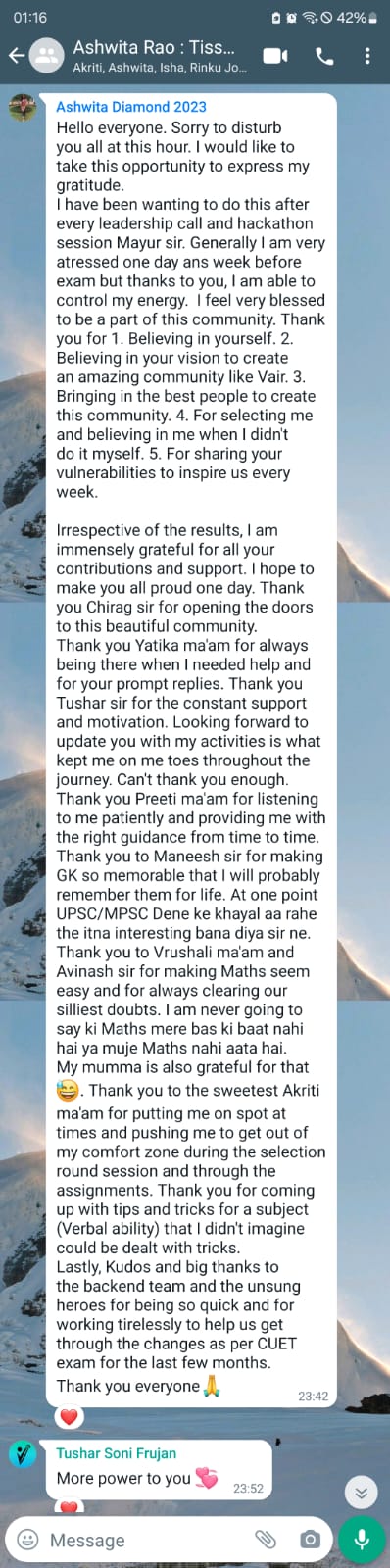Start a group video call
Viewport: 390px width, 1568px height.
pyautogui.click(x=275, y=56)
